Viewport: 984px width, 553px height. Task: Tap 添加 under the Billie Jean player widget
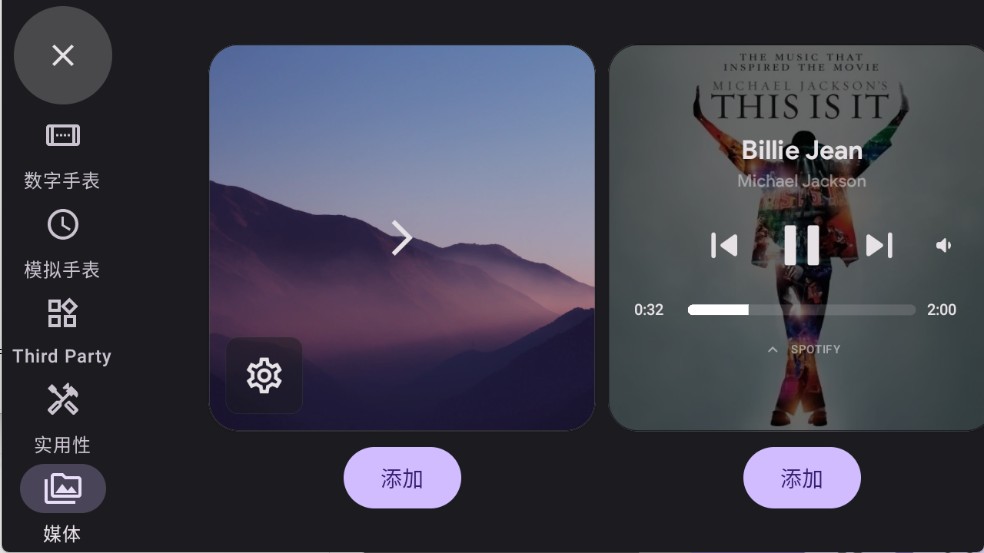[x=801, y=478]
